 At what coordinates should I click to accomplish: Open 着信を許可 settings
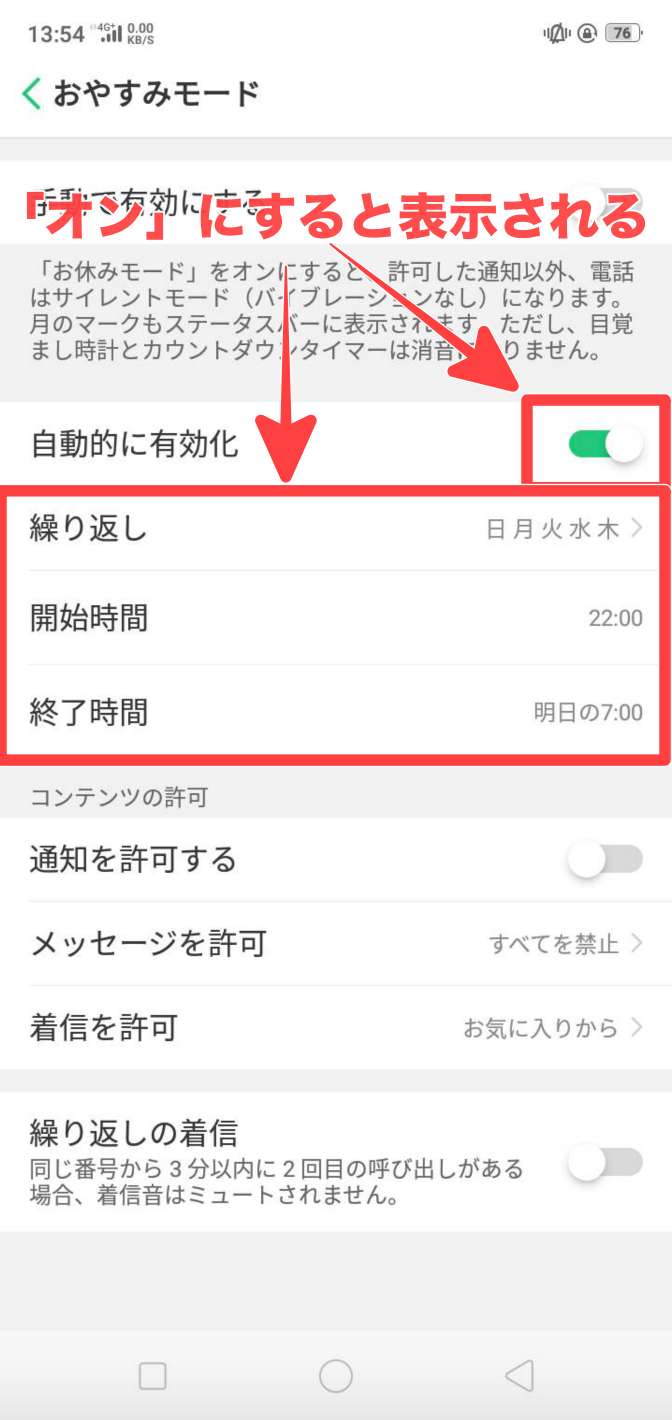click(336, 1027)
